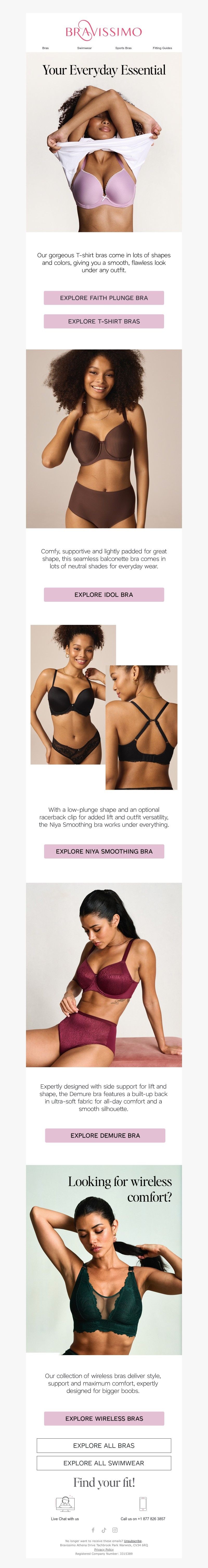Select Explore T-Shirt Bras button
Viewport: 208px width, 1568px height.
pyautogui.click(x=104, y=321)
